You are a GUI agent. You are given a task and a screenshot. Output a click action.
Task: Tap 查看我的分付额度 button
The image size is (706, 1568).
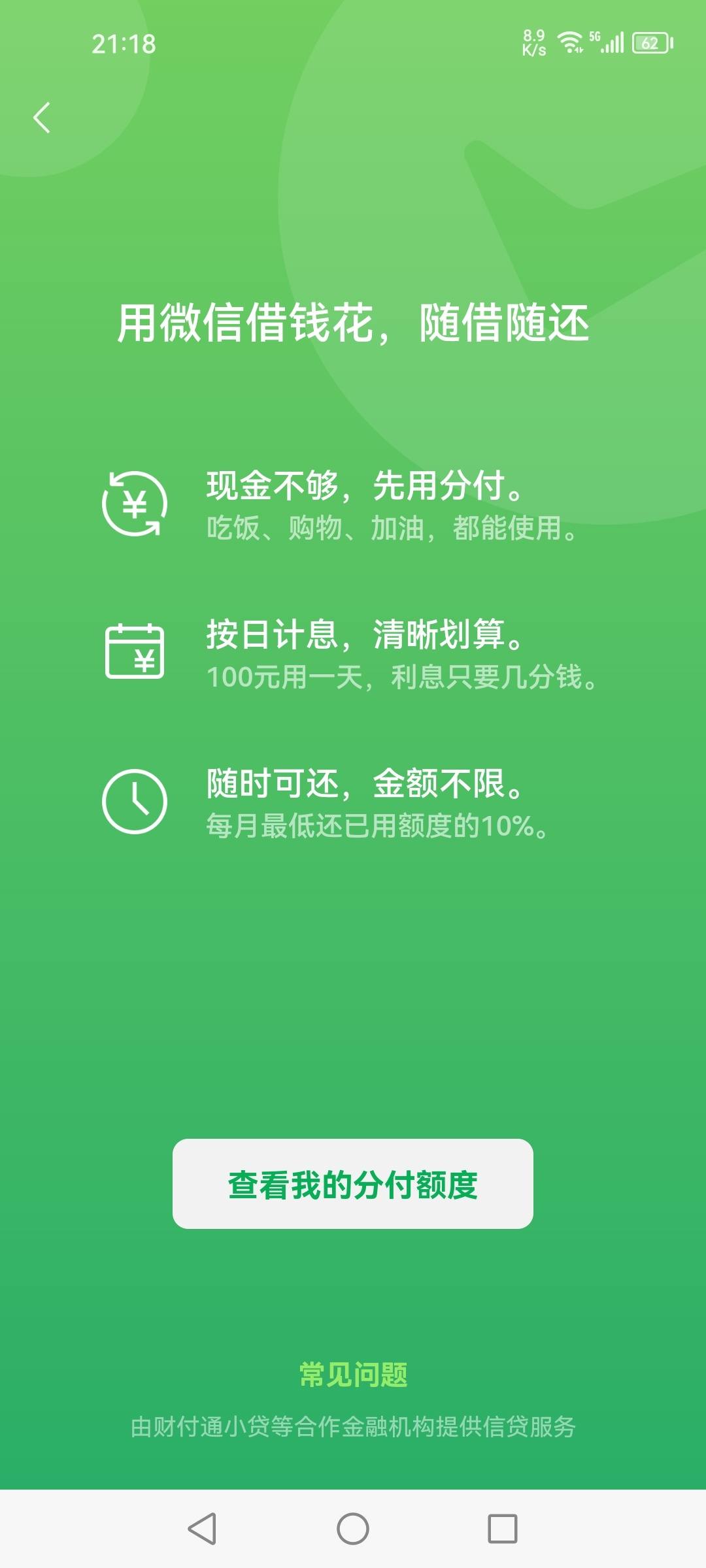pos(353,1183)
